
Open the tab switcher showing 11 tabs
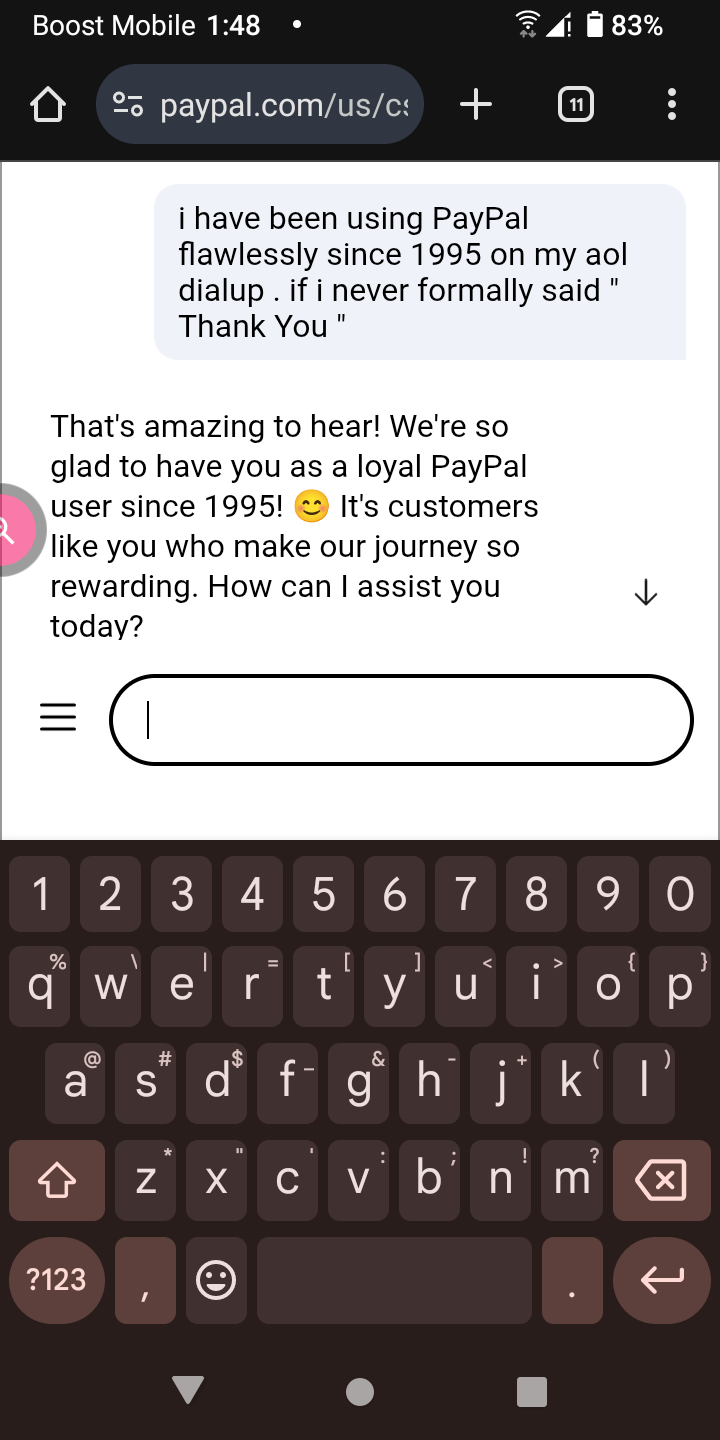coord(575,104)
